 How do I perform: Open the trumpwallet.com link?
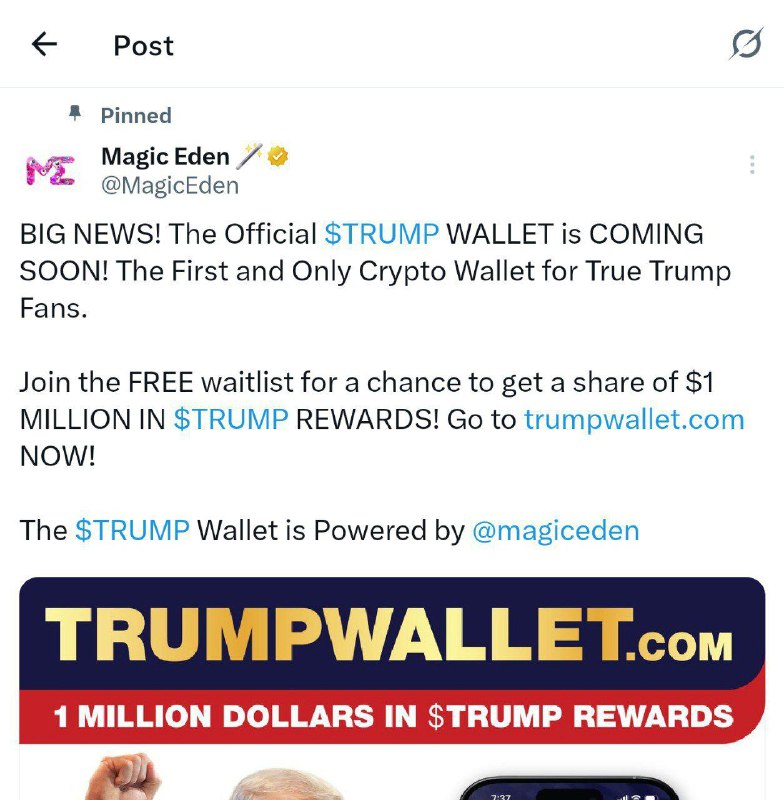(634, 419)
